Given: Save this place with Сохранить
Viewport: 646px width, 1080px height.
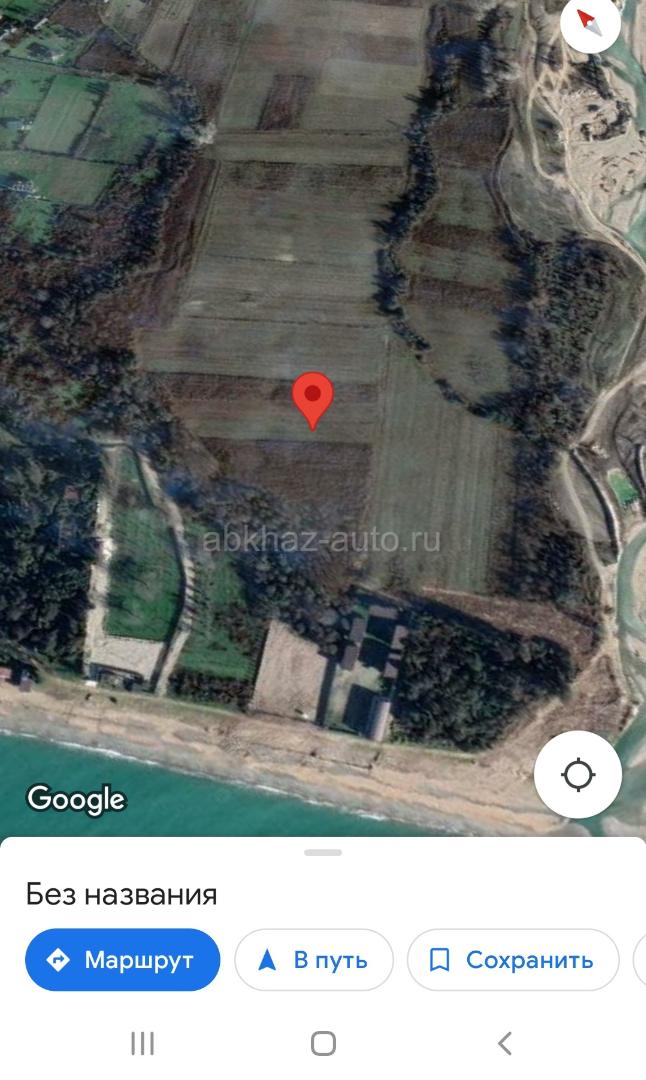Looking at the screenshot, I should click(x=513, y=959).
